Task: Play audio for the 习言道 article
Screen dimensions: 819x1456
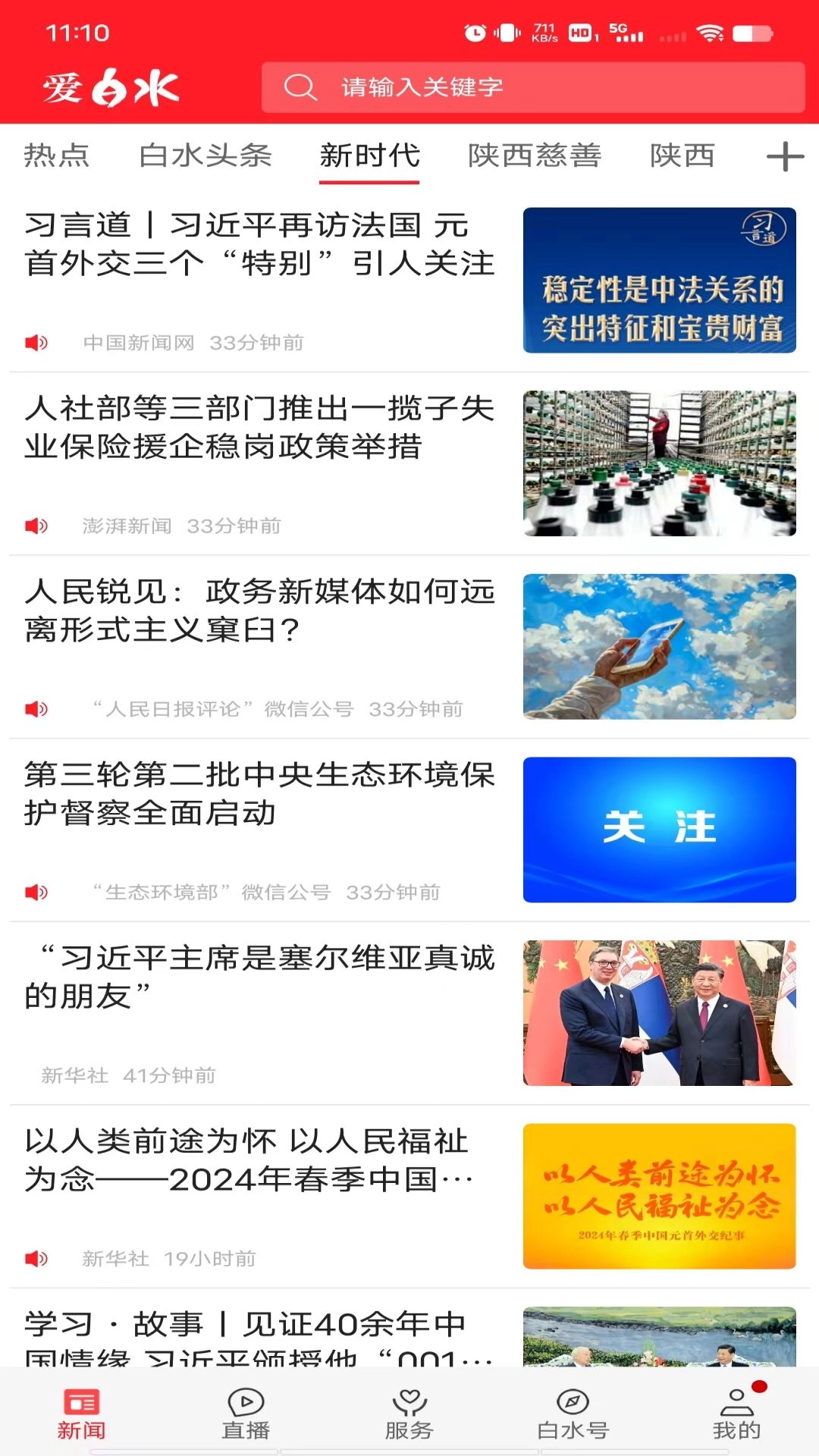Action: (36, 341)
